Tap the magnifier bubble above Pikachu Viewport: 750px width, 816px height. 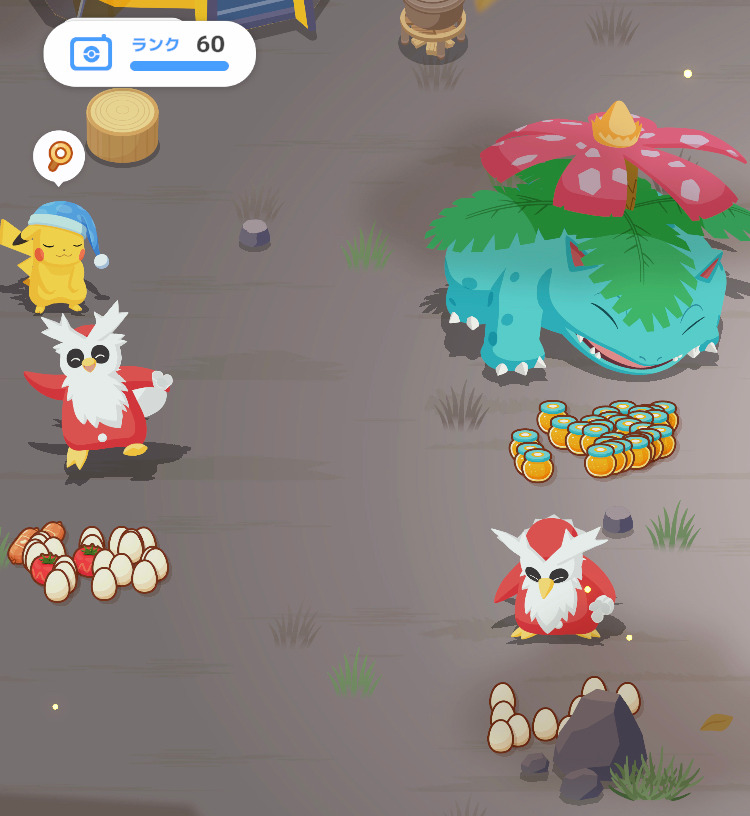(58, 156)
